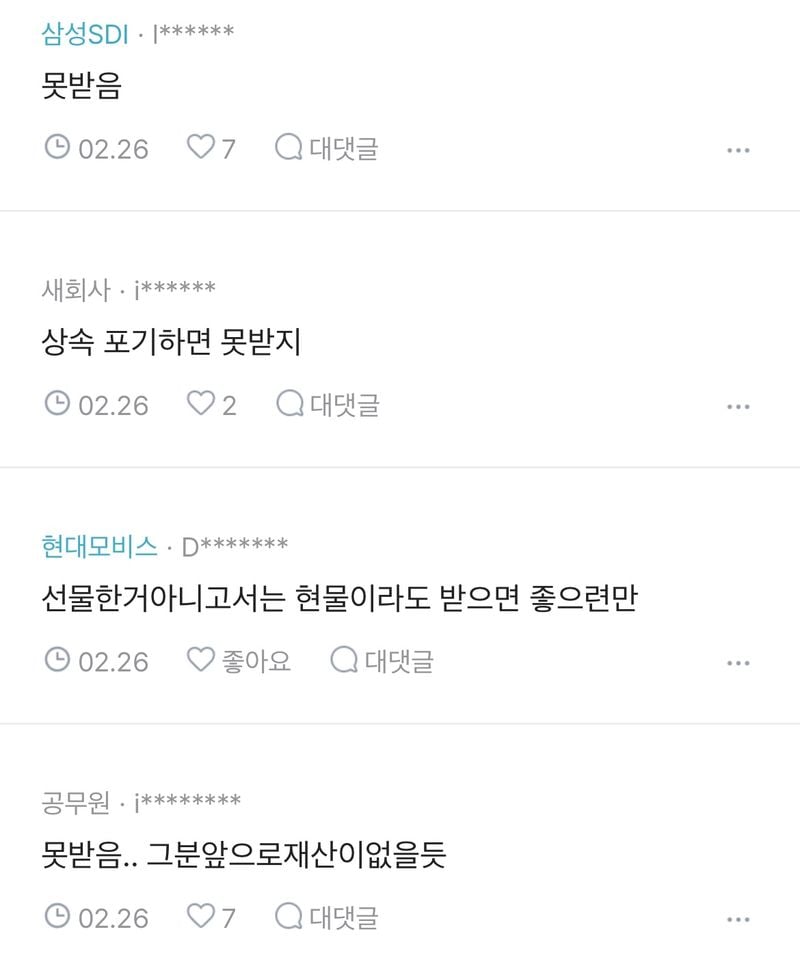The image size is (800, 975).
Task: Open the 현대모비스 company link
Action: coord(99,546)
